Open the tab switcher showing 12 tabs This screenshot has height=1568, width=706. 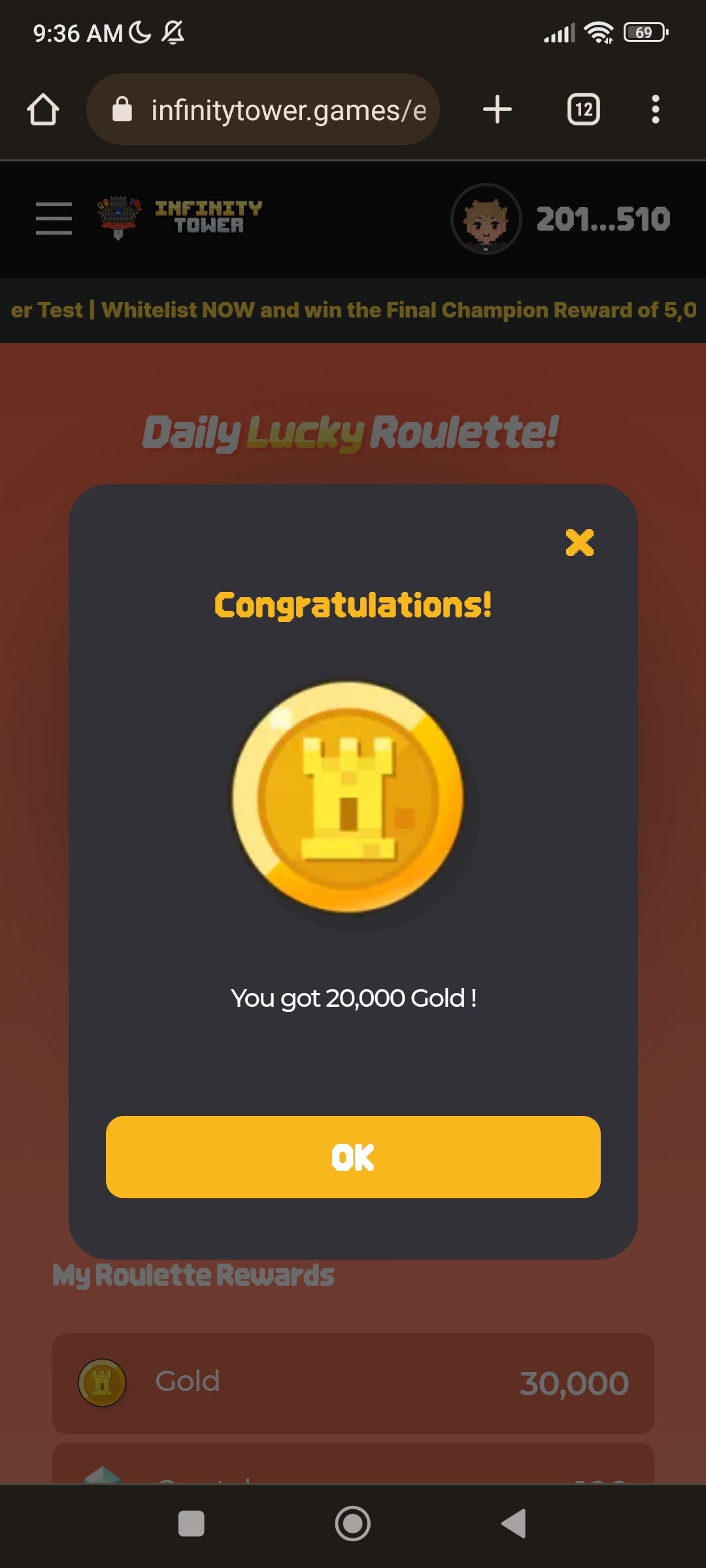click(x=584, y=109)
